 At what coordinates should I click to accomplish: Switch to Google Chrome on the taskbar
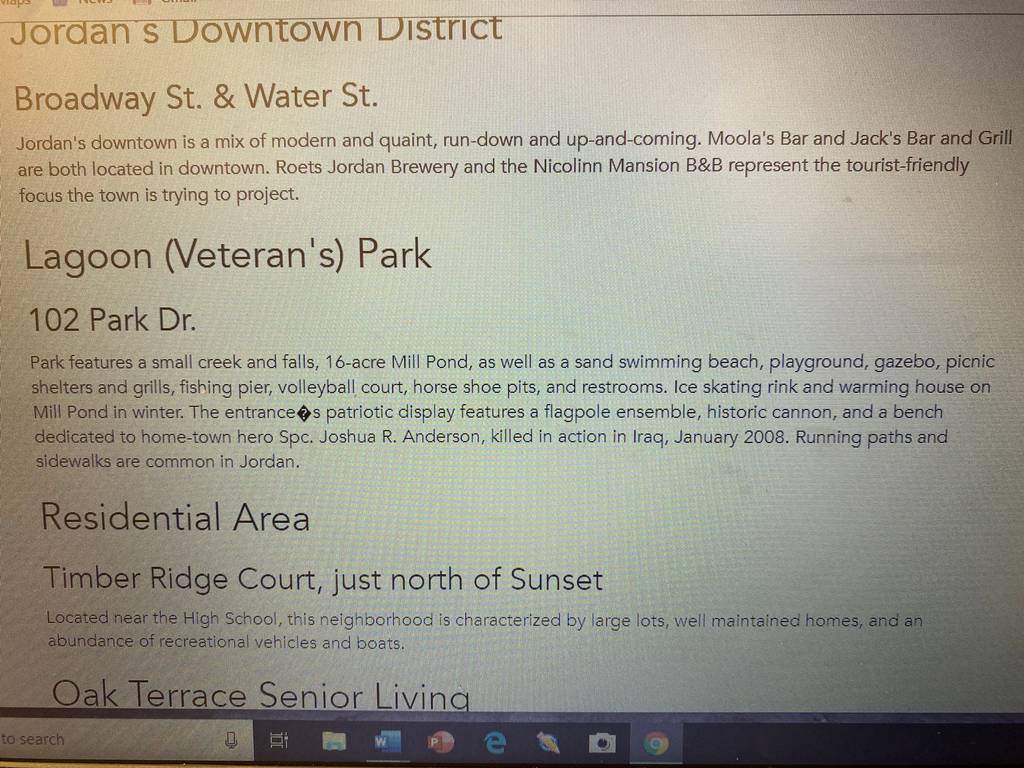click(656, 743)
